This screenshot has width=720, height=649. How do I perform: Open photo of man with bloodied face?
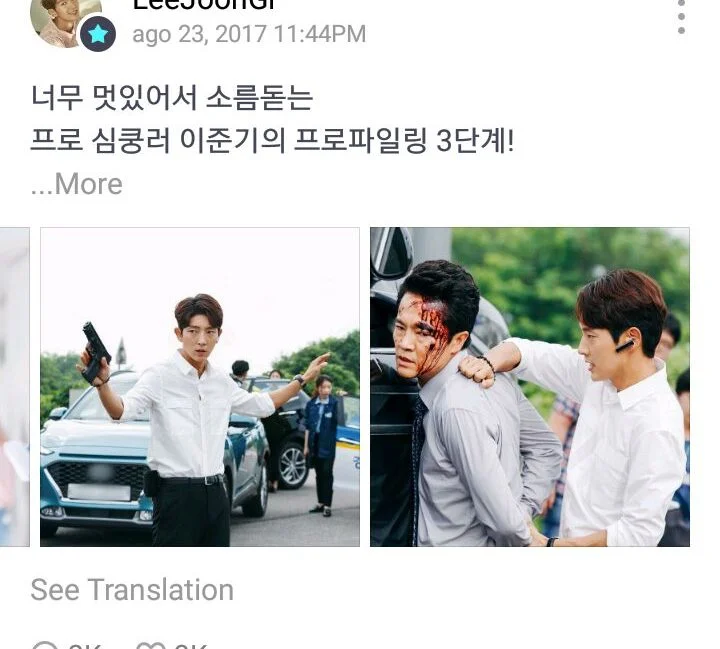(x=529, y=387)
